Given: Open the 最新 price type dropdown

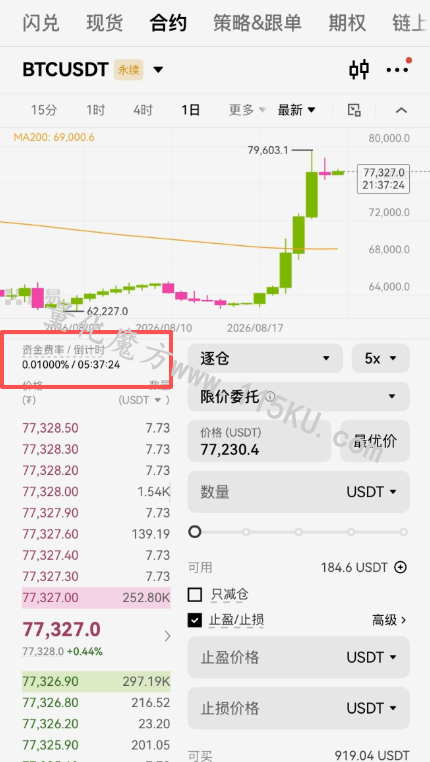Looking at the screenshot, I should coord(296,110).
